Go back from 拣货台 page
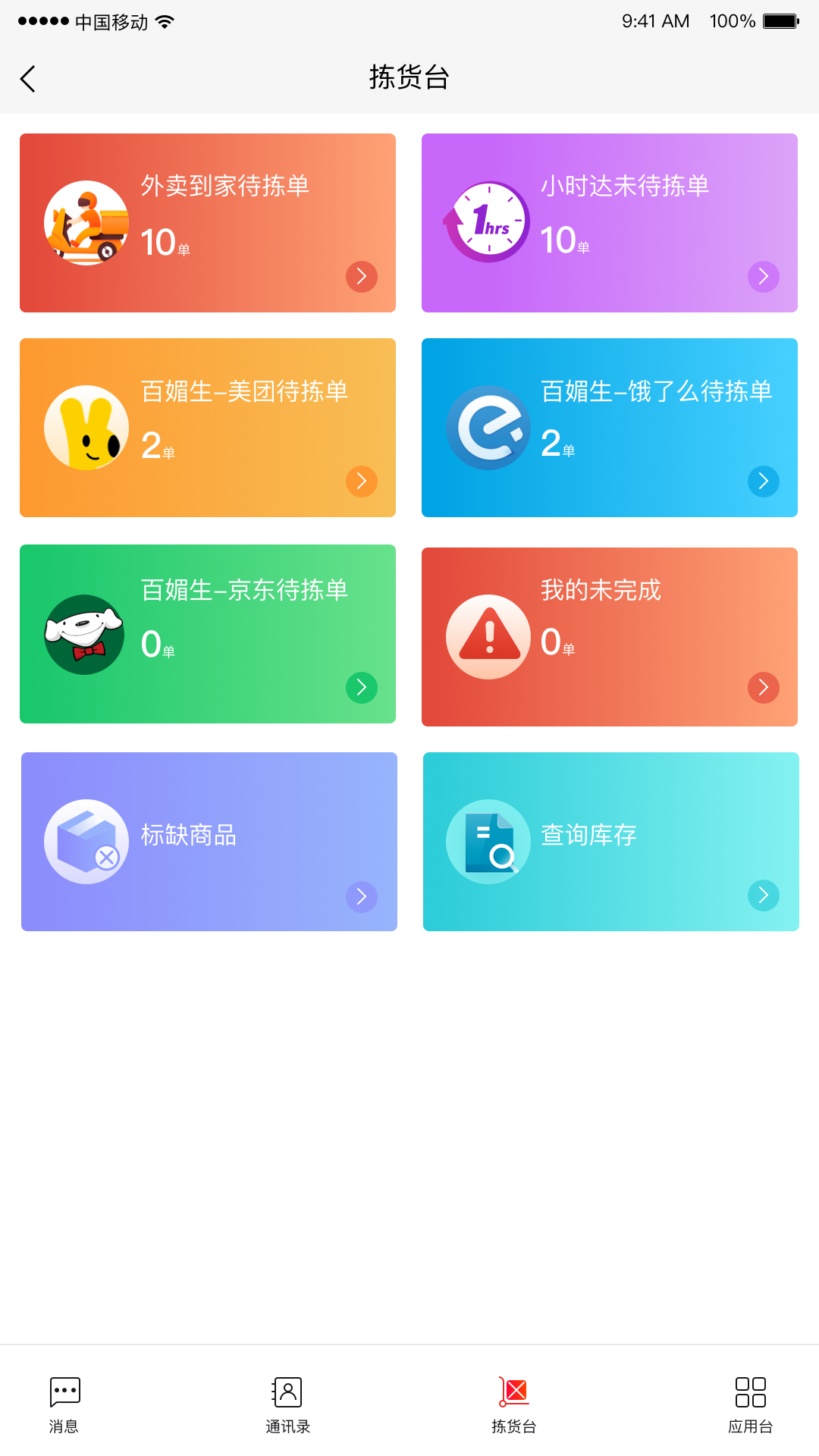This screenshot has width=819, height=1456. click(x=28, y=79)
